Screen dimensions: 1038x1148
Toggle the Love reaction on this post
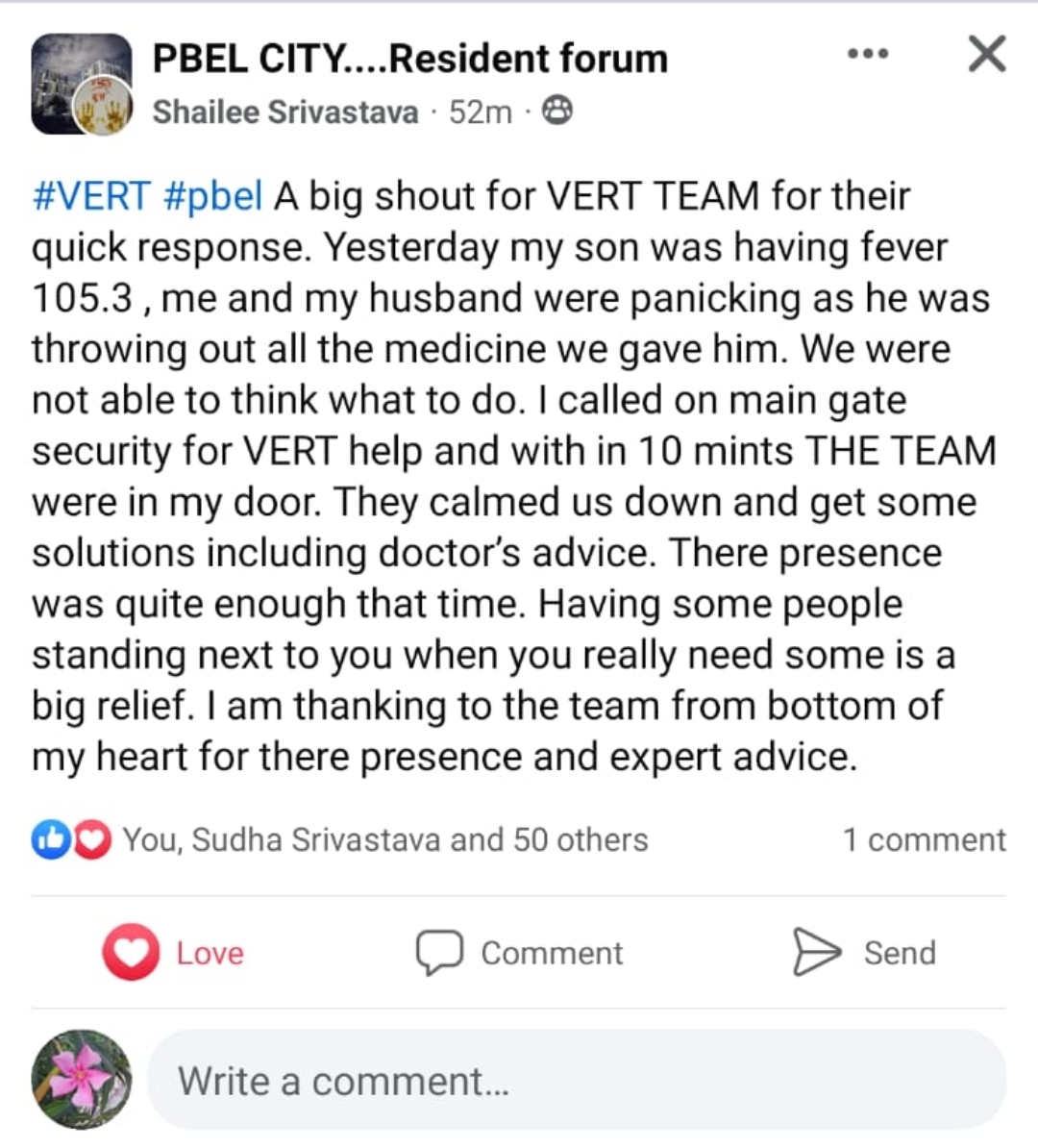[174, 953]
